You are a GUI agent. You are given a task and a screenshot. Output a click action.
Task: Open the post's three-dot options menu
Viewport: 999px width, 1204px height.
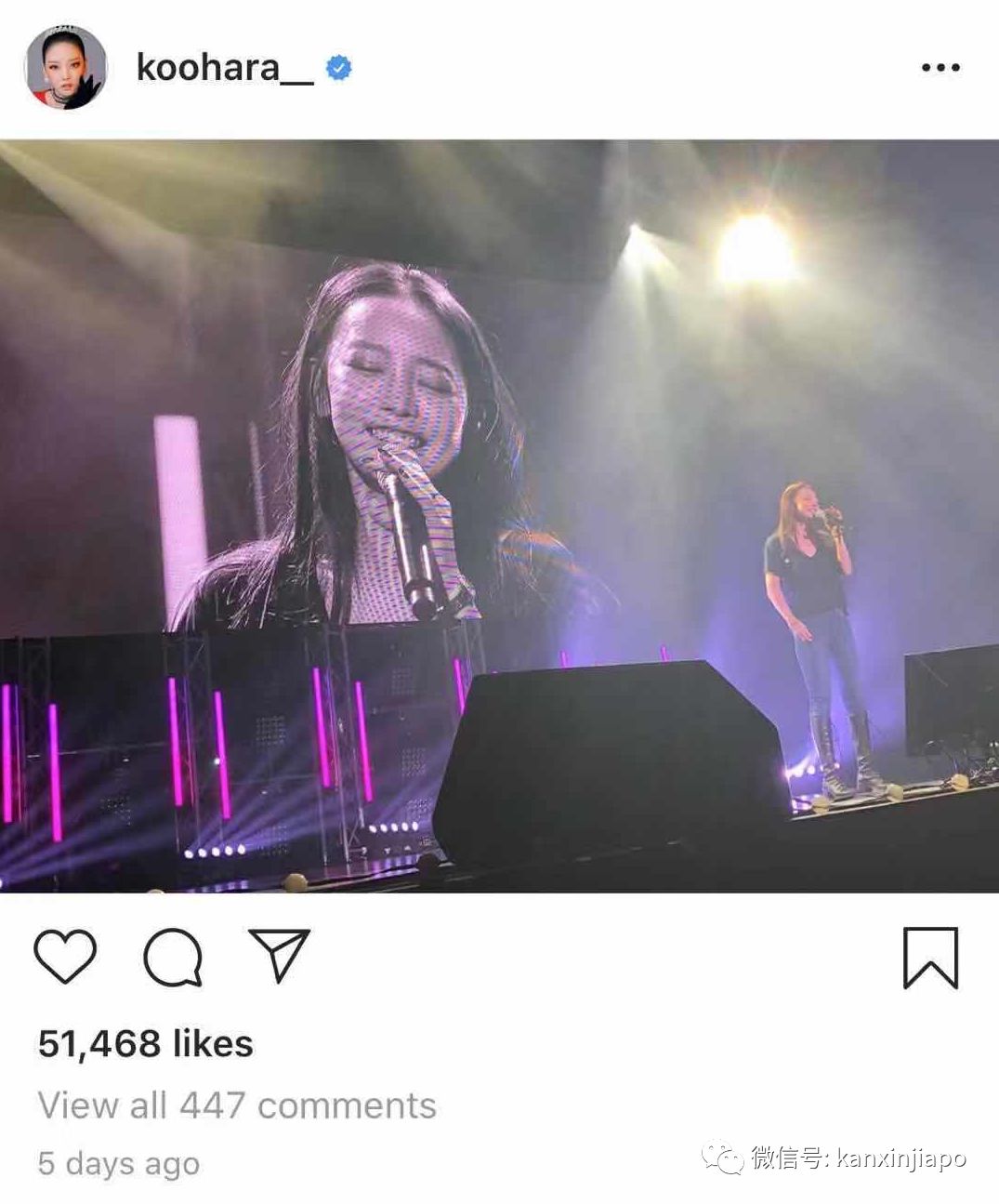[940, 68]
